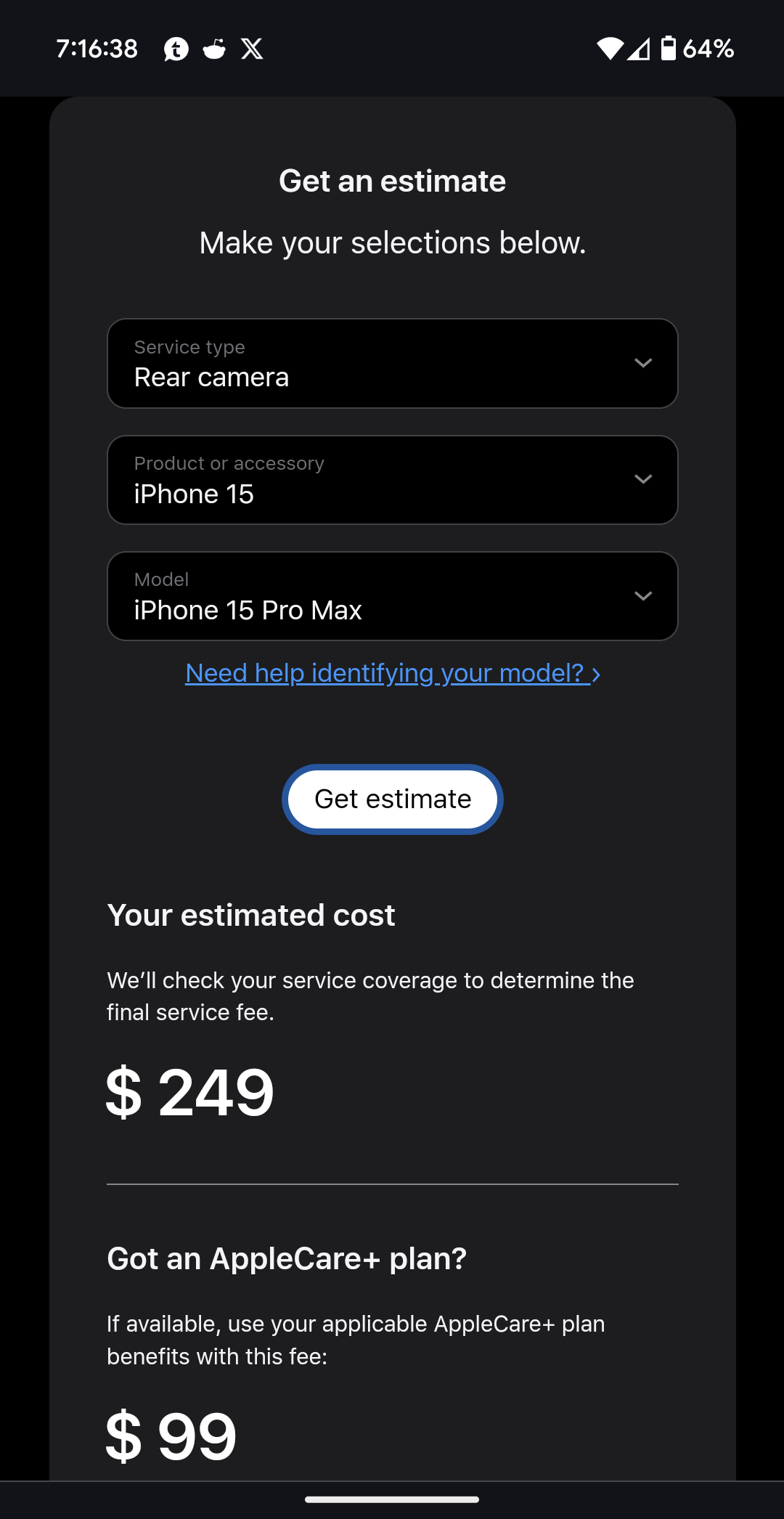Open 'Need help identifying your model?' link

(x=392, y=673)
